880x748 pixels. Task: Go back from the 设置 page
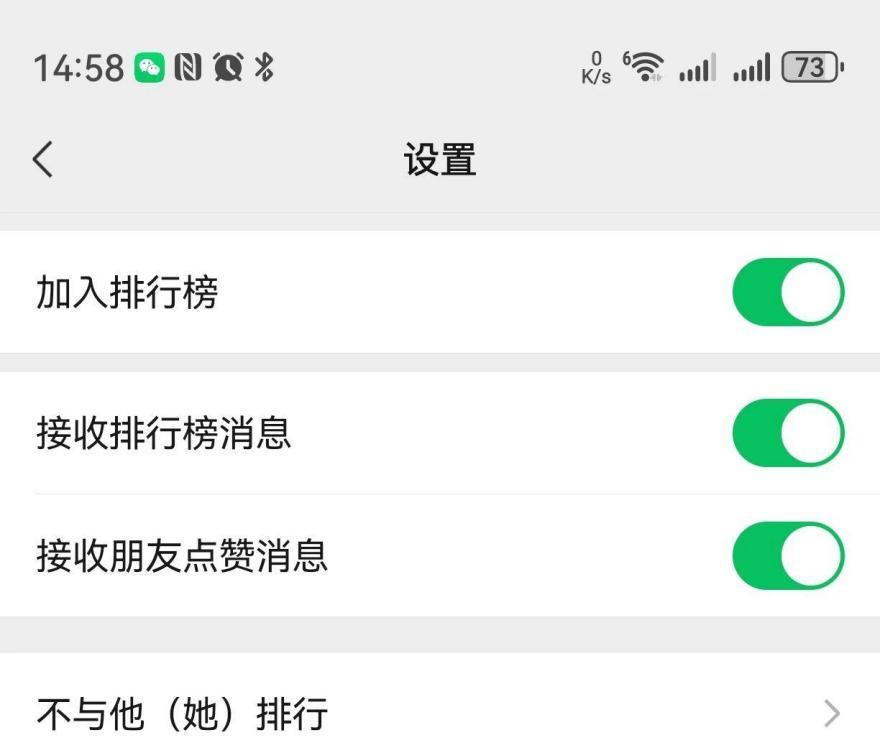click(x=43, y=159)
